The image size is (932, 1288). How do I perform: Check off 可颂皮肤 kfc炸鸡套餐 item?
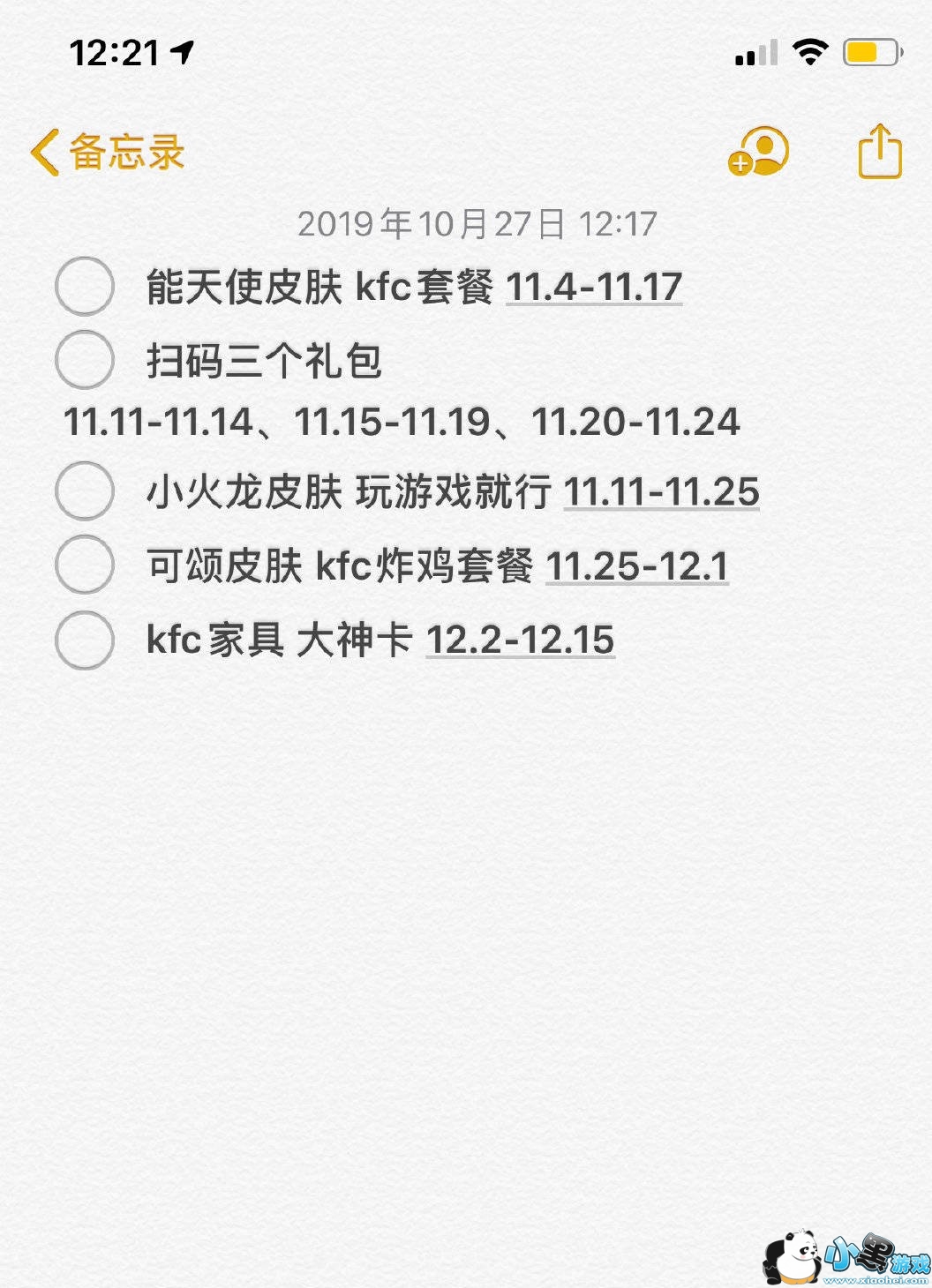85,565
